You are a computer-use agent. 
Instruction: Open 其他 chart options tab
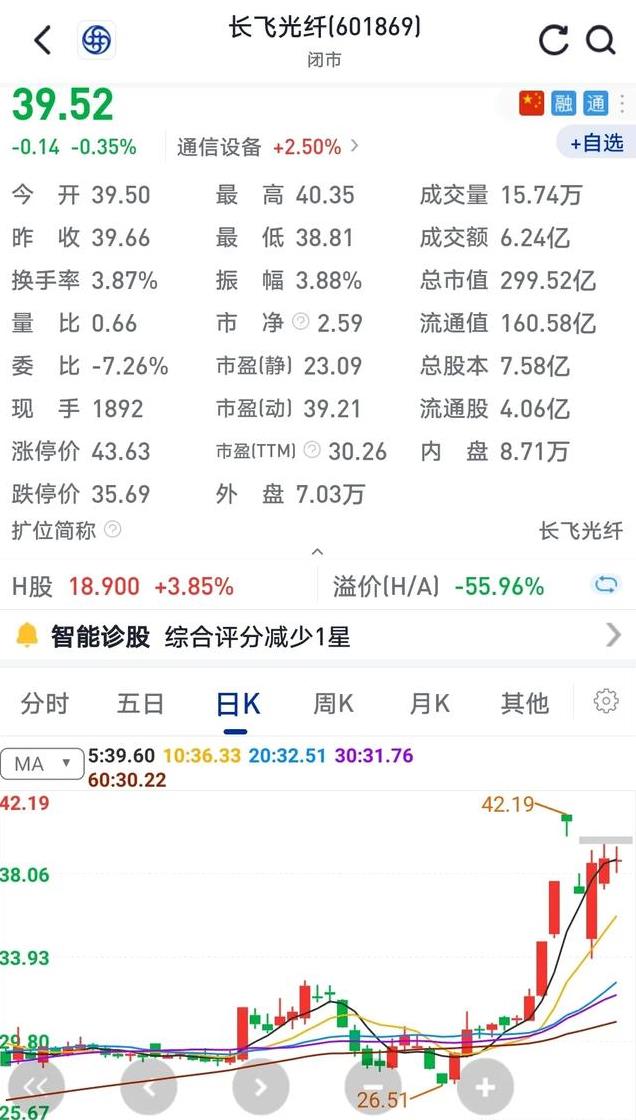[x=525, y=704]
